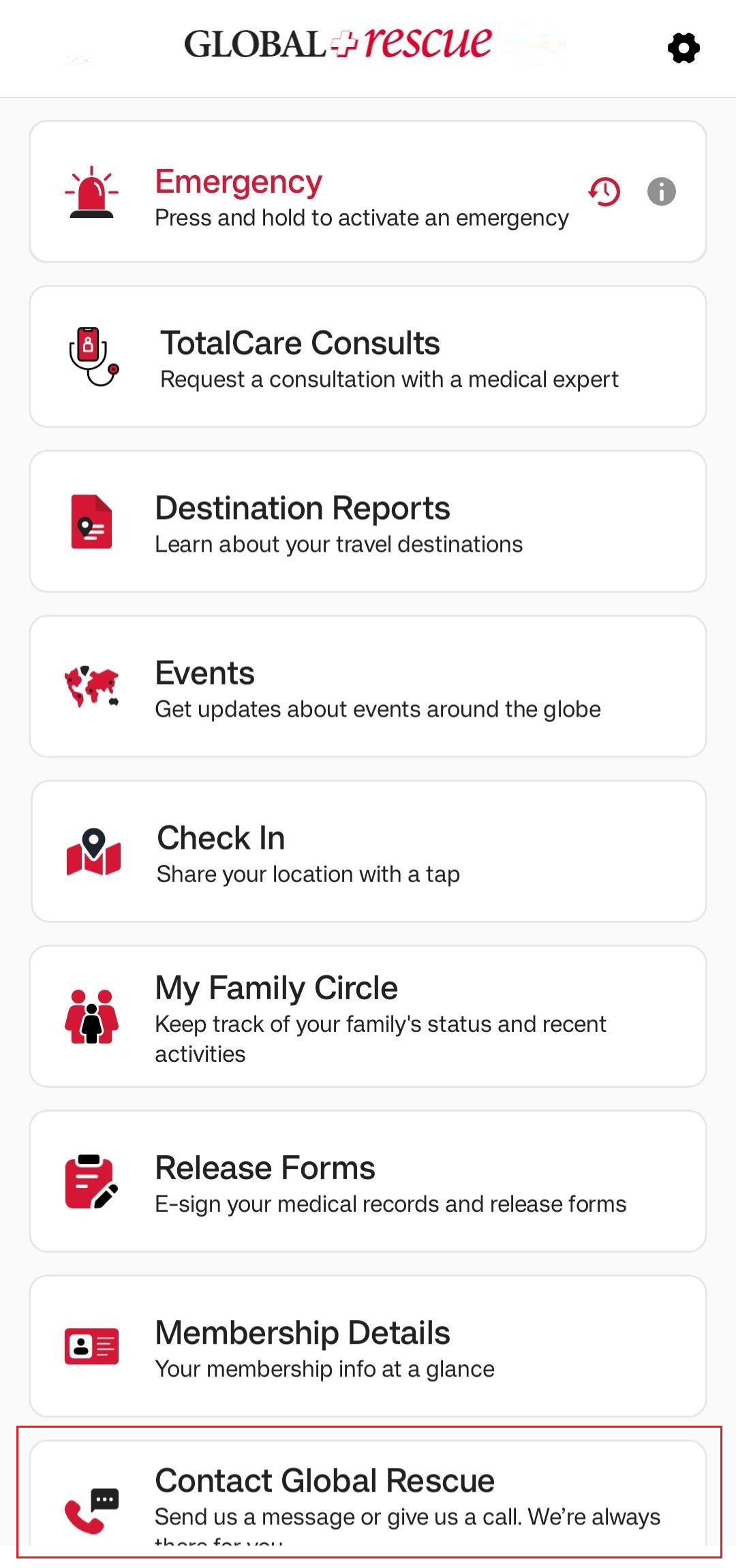Screen dimensions: 736x1568
Task: View Destination Reports
Action: (x=368, y=522)
